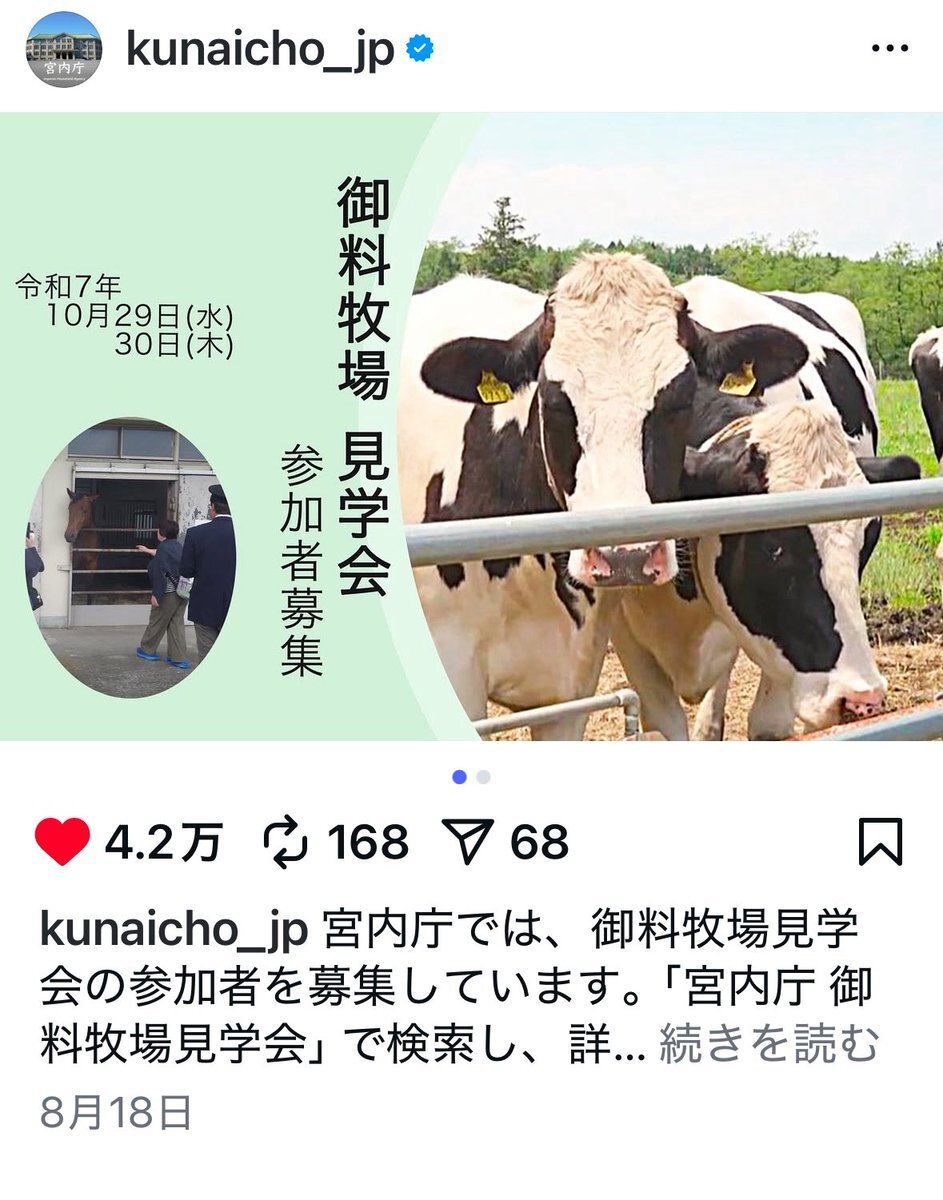Unlike the post via the red heart
This screenshot has height=1200, width=943.
pos(62,842)
